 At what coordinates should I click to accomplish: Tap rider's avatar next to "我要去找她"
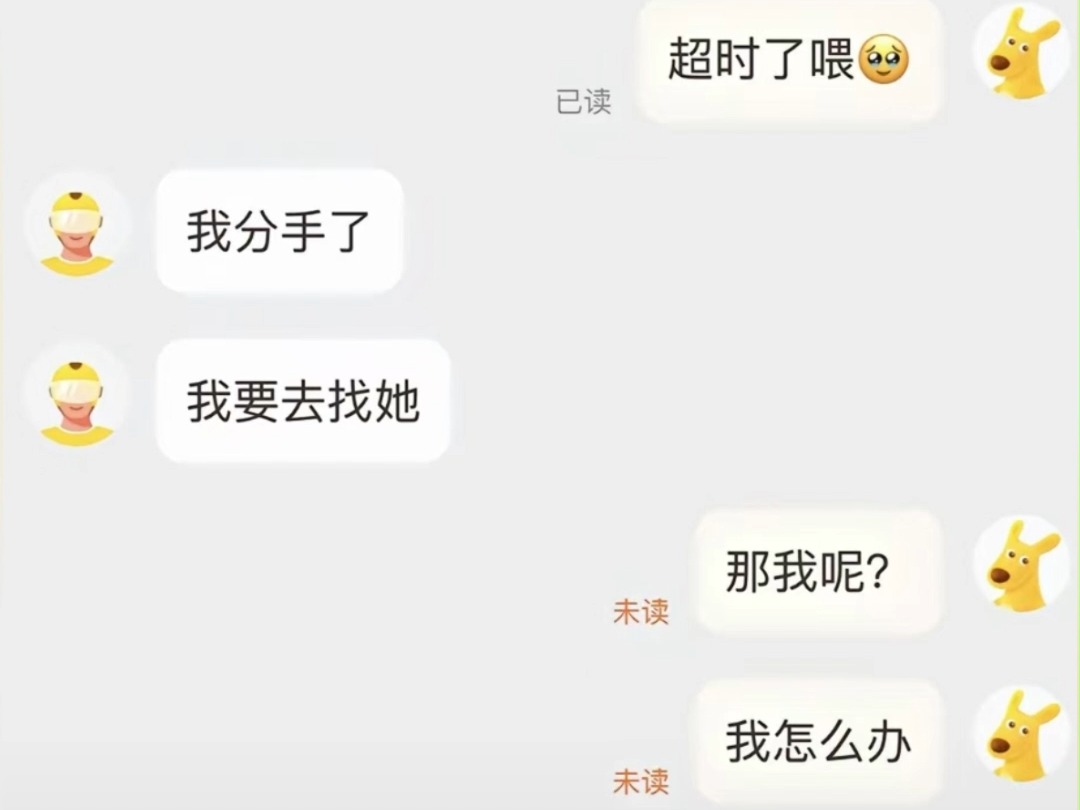(x=77, y=402)
